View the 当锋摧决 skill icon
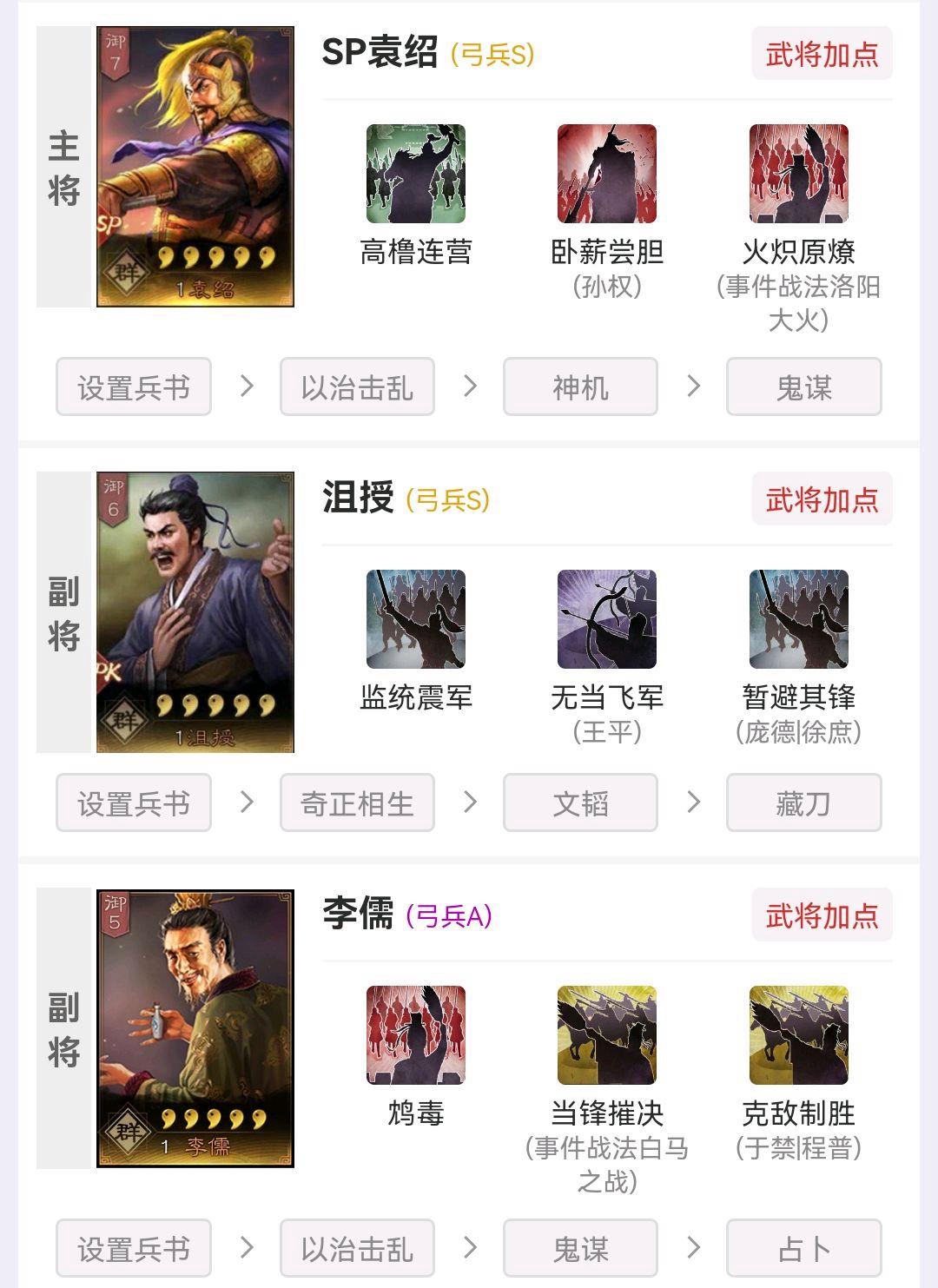The width and height of the screenshot is (938, 1288). [607, 1035]
